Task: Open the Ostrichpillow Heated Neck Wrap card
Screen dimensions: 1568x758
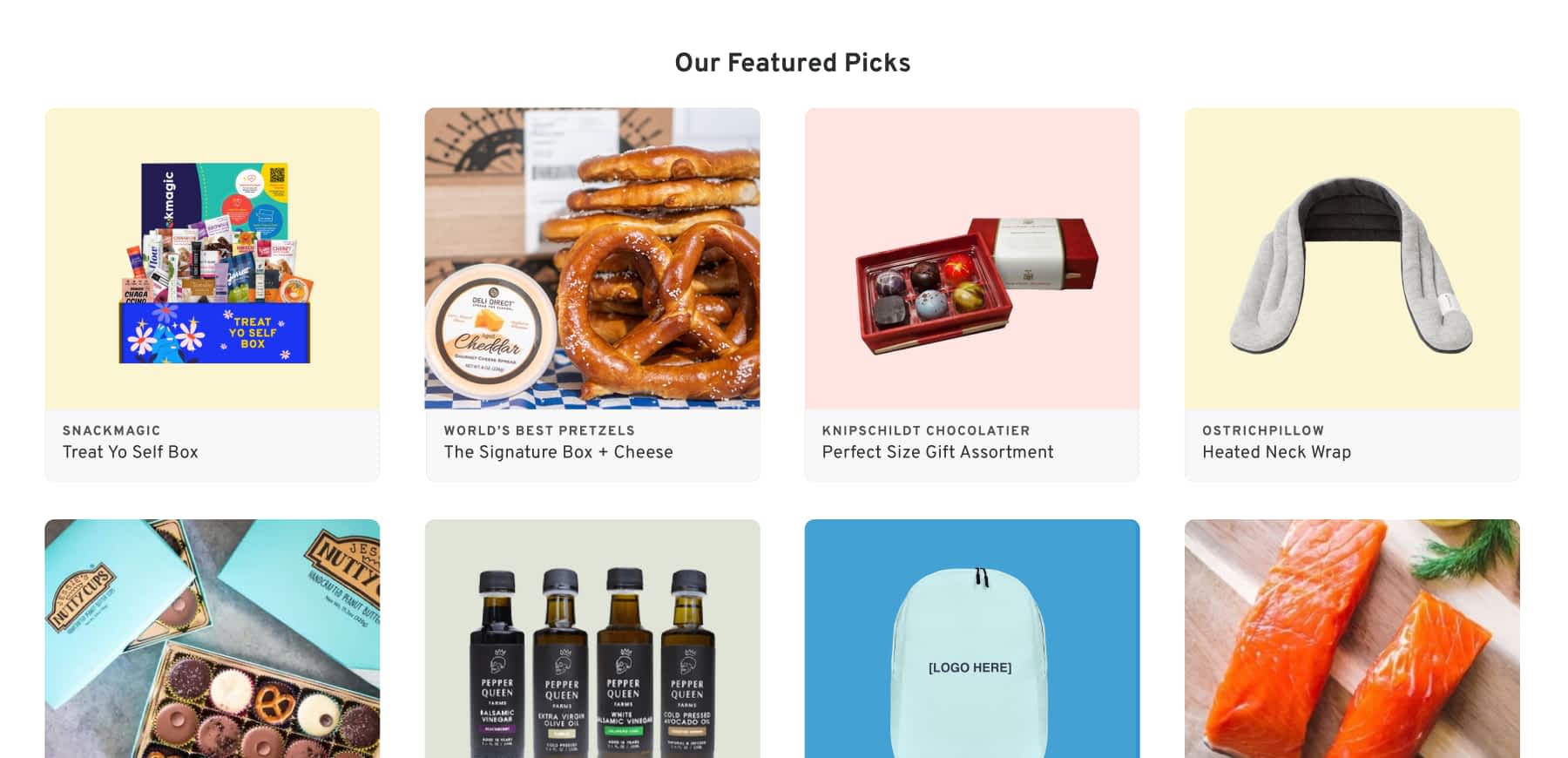Action: coord(1352,294)
